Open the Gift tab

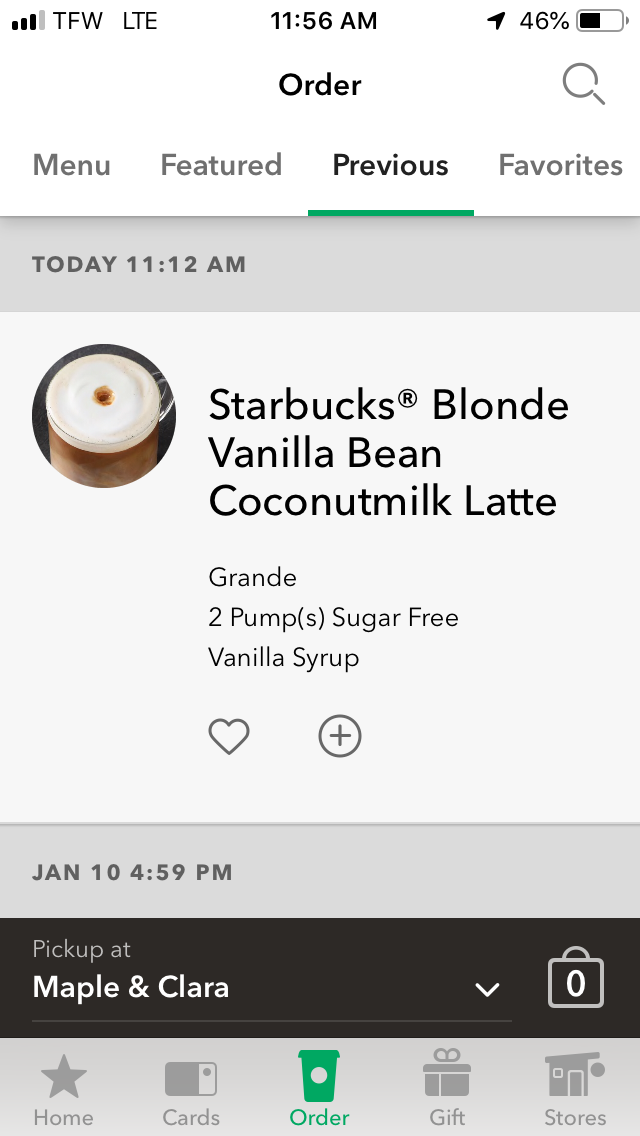[x=447, y=1090]
